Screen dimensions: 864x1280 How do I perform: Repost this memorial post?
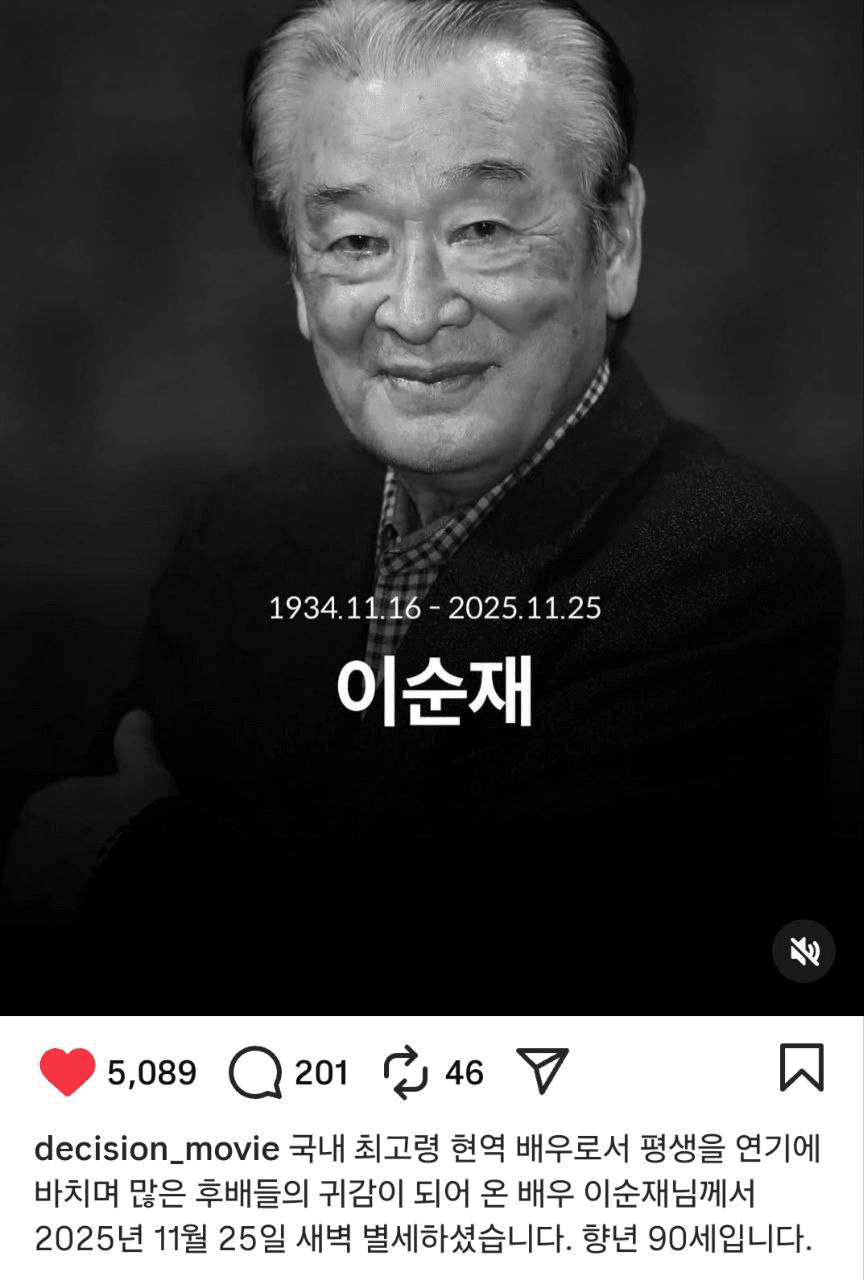click(x=405, y=1072)
